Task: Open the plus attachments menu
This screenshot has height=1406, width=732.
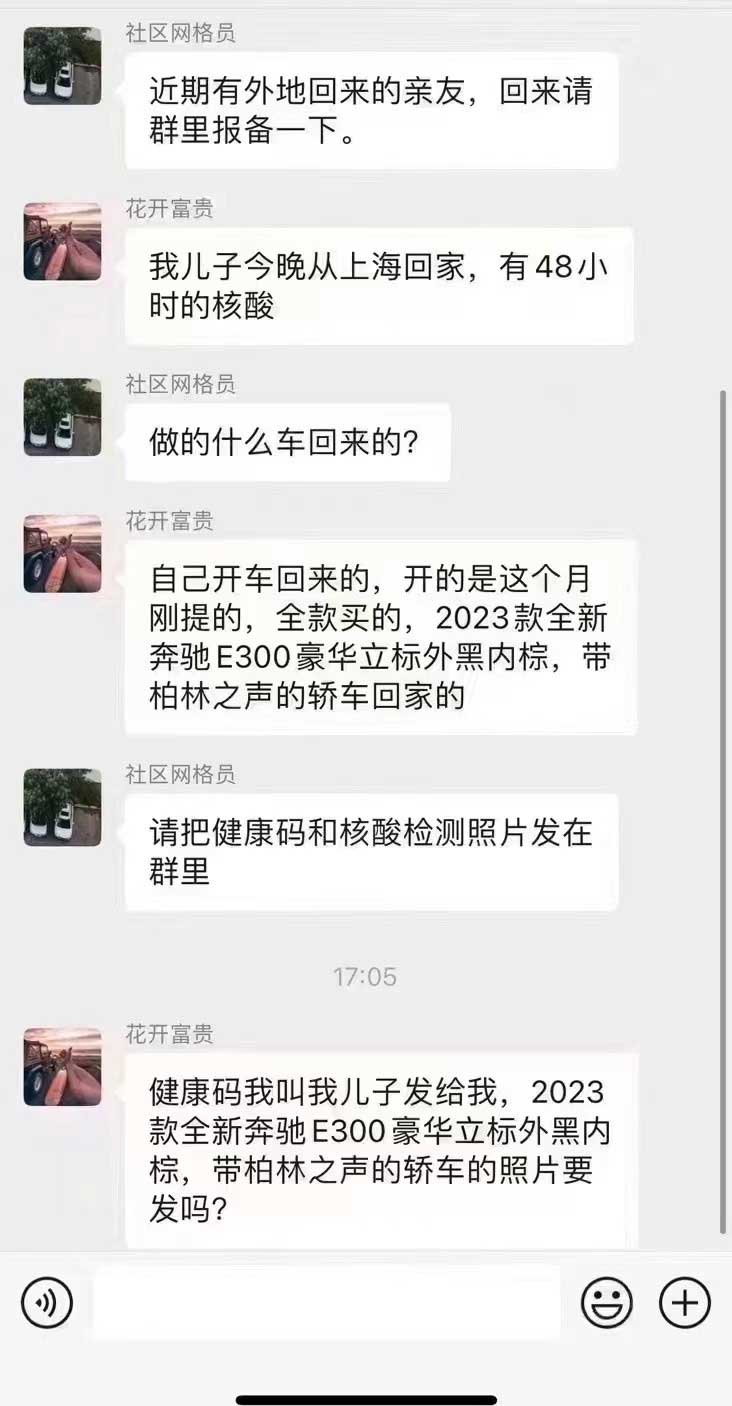Action: tap(684, 1303)
